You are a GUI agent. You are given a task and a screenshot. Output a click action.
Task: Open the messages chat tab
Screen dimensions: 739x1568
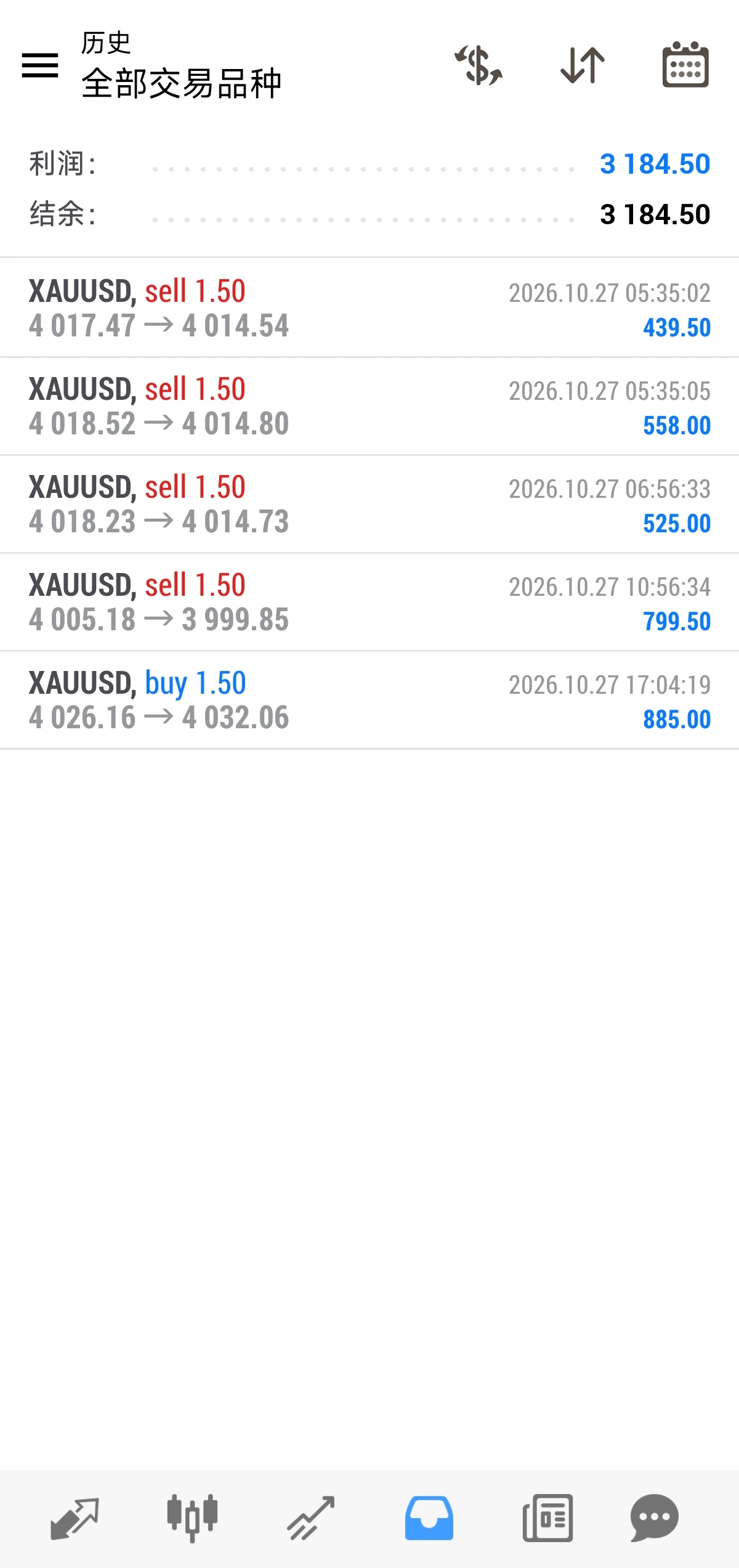[x=655, y=1519]
